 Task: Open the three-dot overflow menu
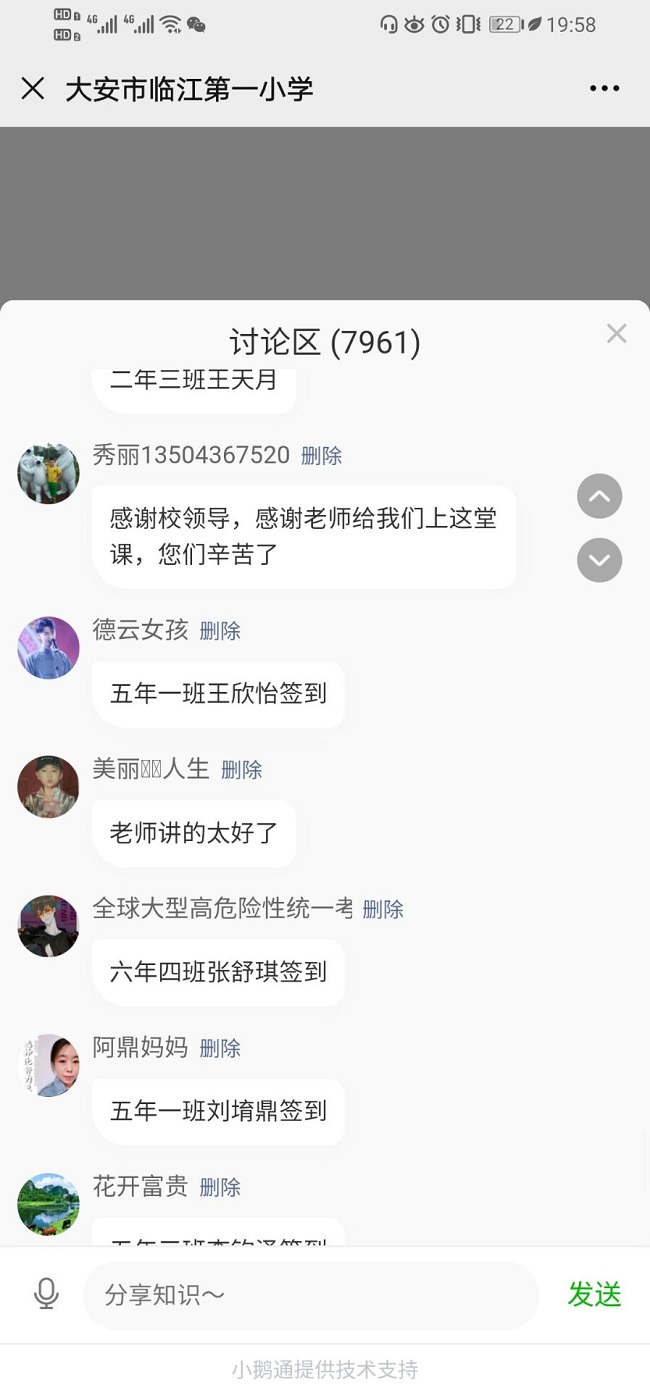point(604,89)
